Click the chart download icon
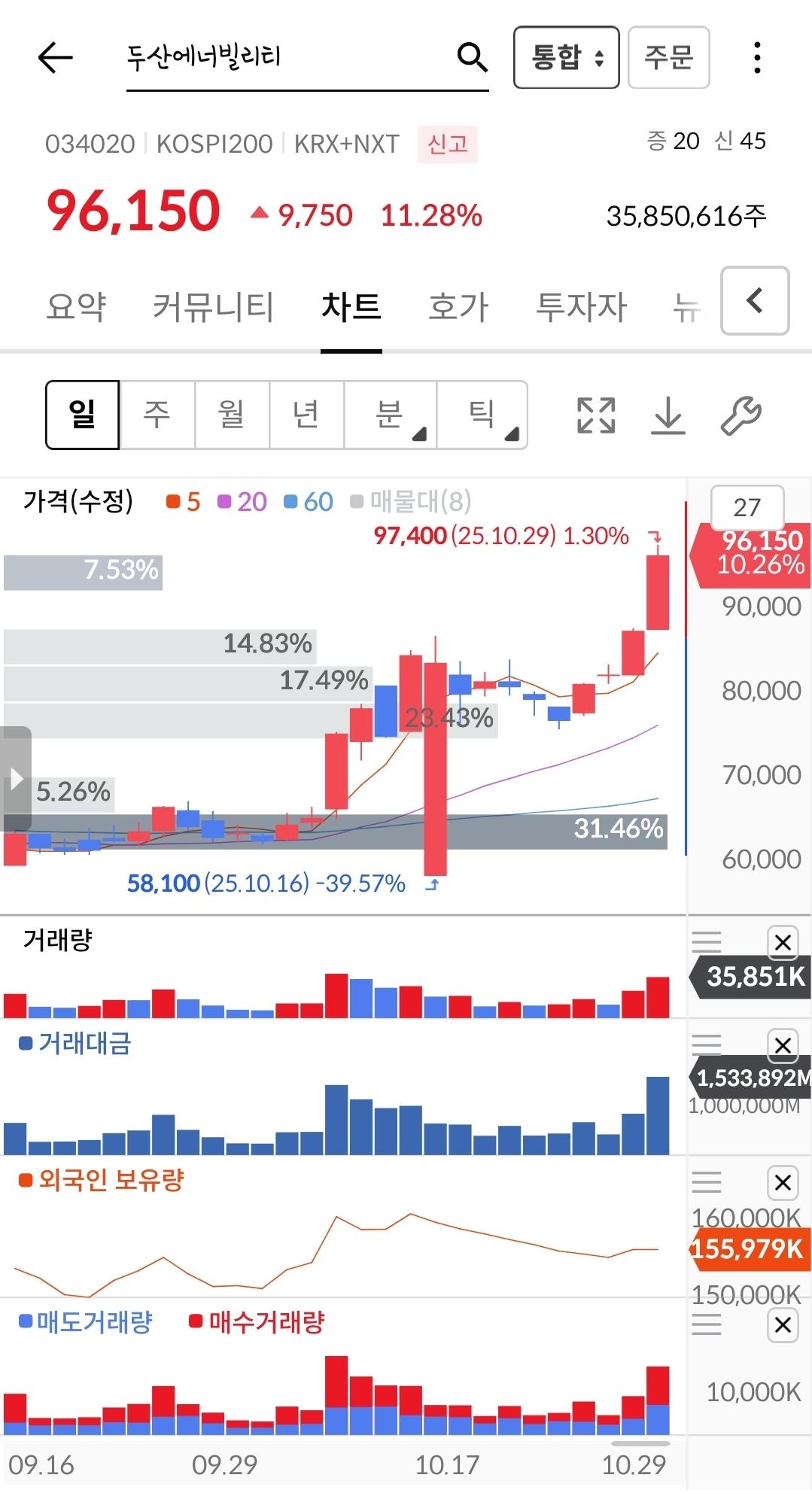812x1493 pixels. 668,415
